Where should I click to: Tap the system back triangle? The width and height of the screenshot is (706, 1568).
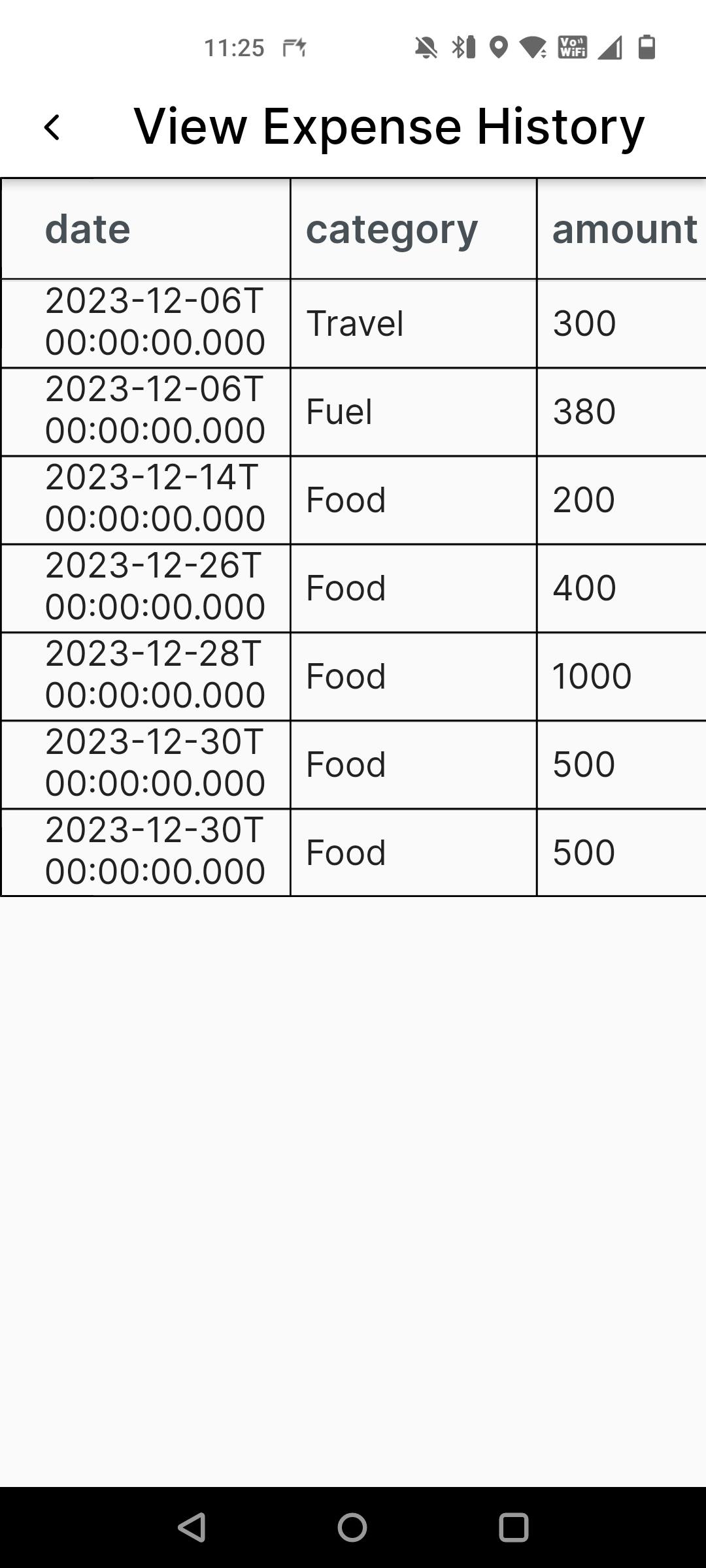click(192, 1527)
